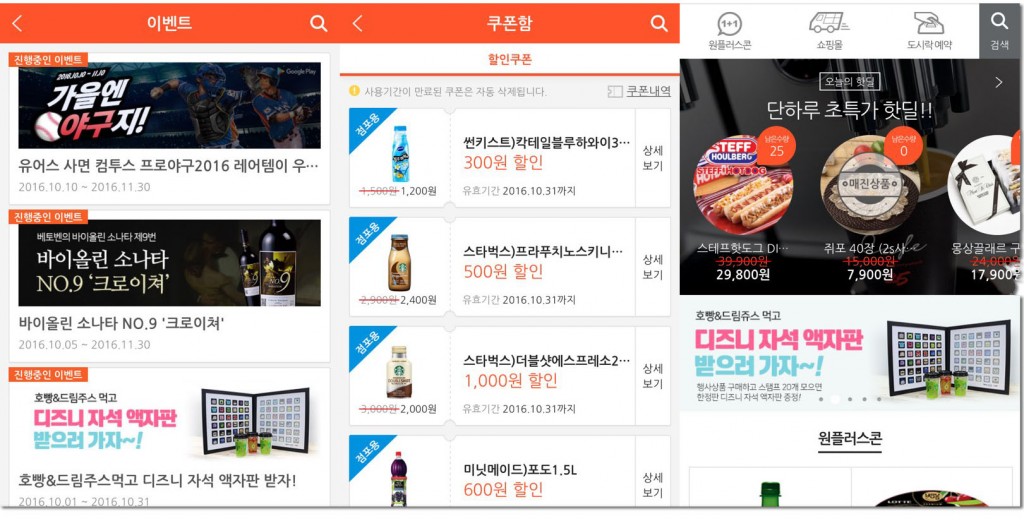Go back from the 쿠폰함 screen
Image resolution: width=1024 pixels, height=521 pixels.
point(357,23)
